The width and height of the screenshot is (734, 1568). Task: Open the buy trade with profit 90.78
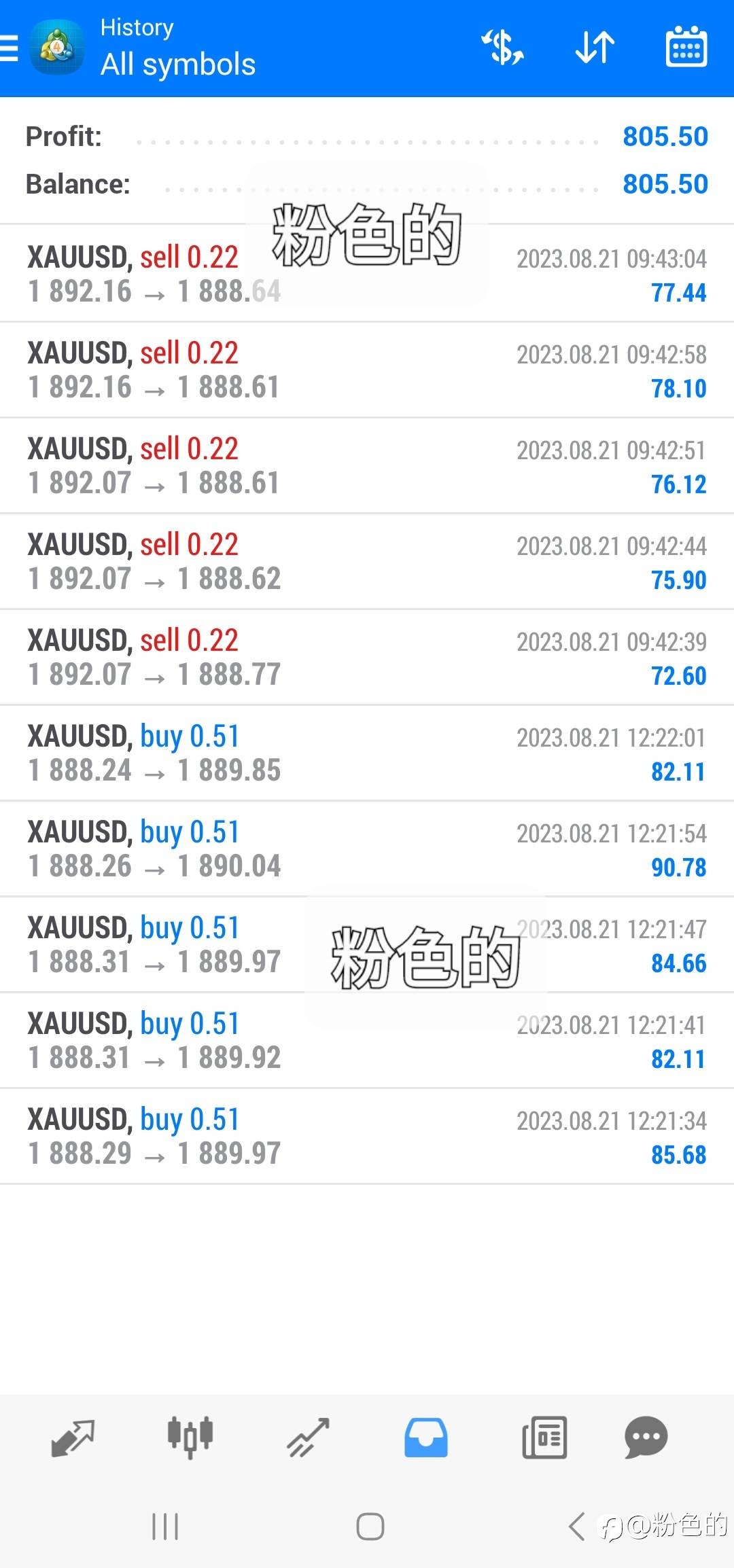[x=367, y=849]
